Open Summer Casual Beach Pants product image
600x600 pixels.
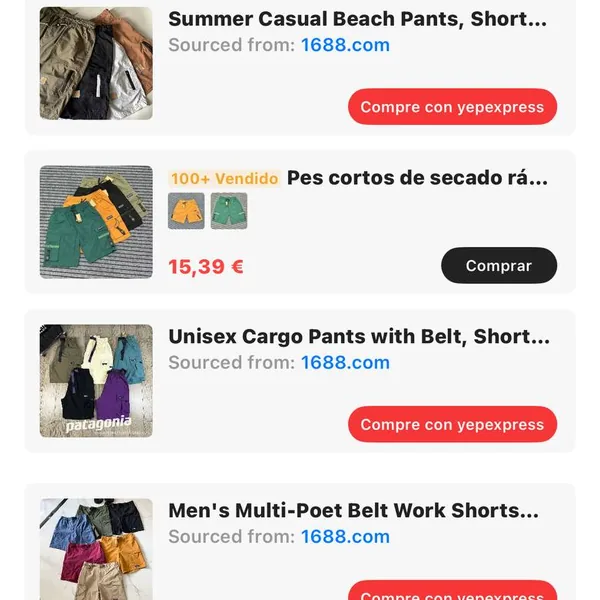coord(96,64)
